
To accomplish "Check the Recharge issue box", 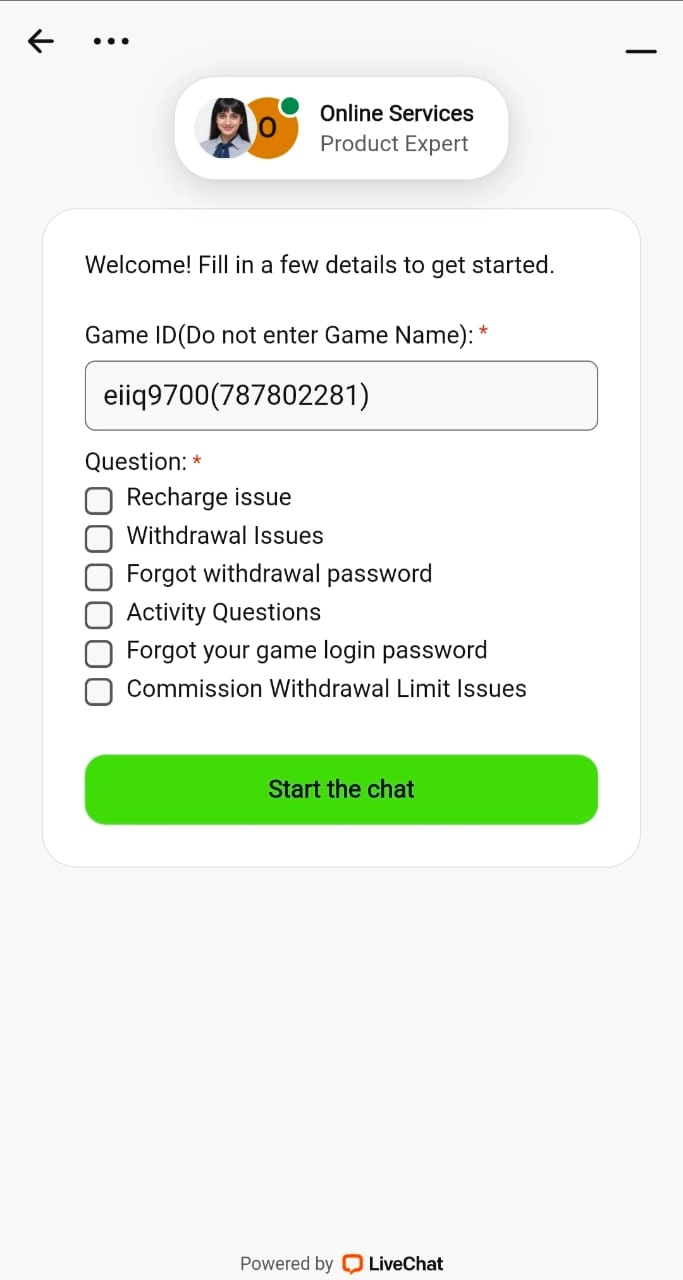I will (98, 500).
